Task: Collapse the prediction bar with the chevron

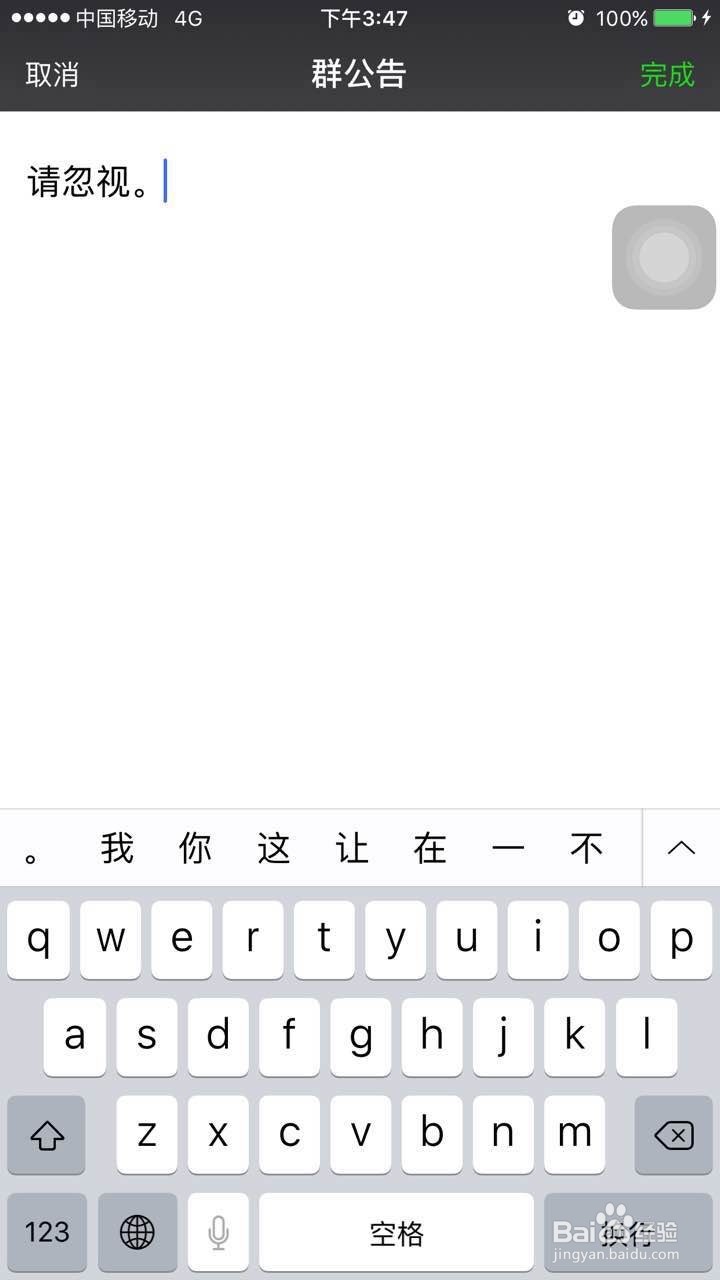Action: (681, 847)
